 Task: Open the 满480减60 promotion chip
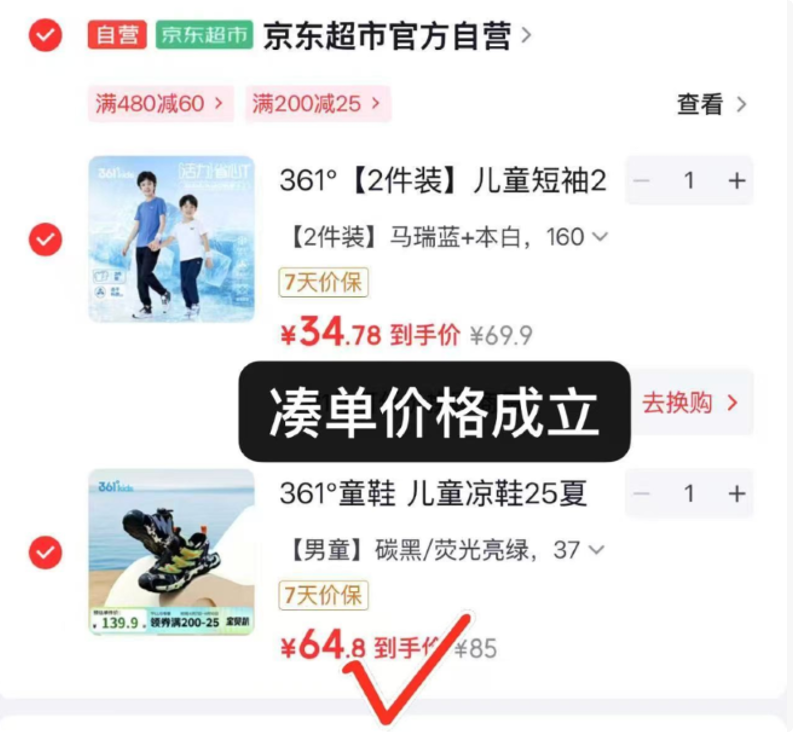click(x=160, y=103)
